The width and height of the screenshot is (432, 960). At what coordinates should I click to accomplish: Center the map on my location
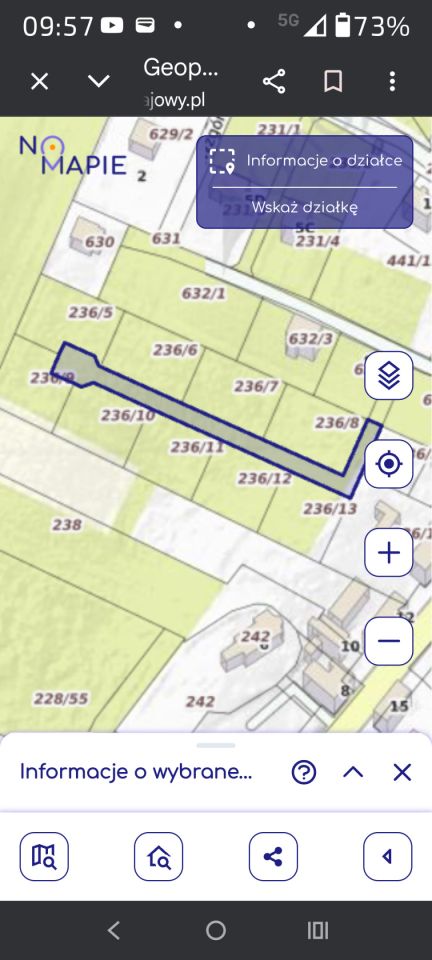[x=389, y=464]
